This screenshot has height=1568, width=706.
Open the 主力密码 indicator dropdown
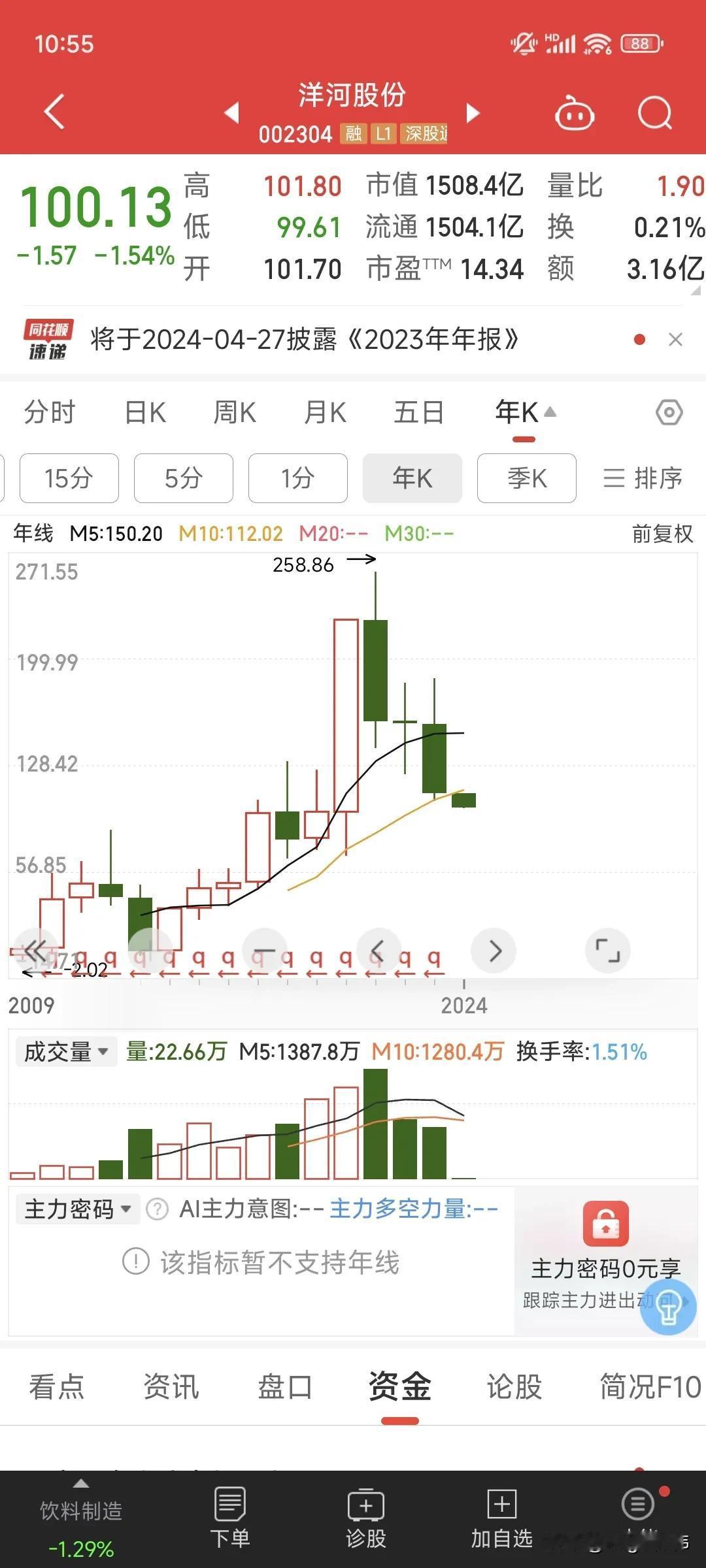[x=78, y=1209]
